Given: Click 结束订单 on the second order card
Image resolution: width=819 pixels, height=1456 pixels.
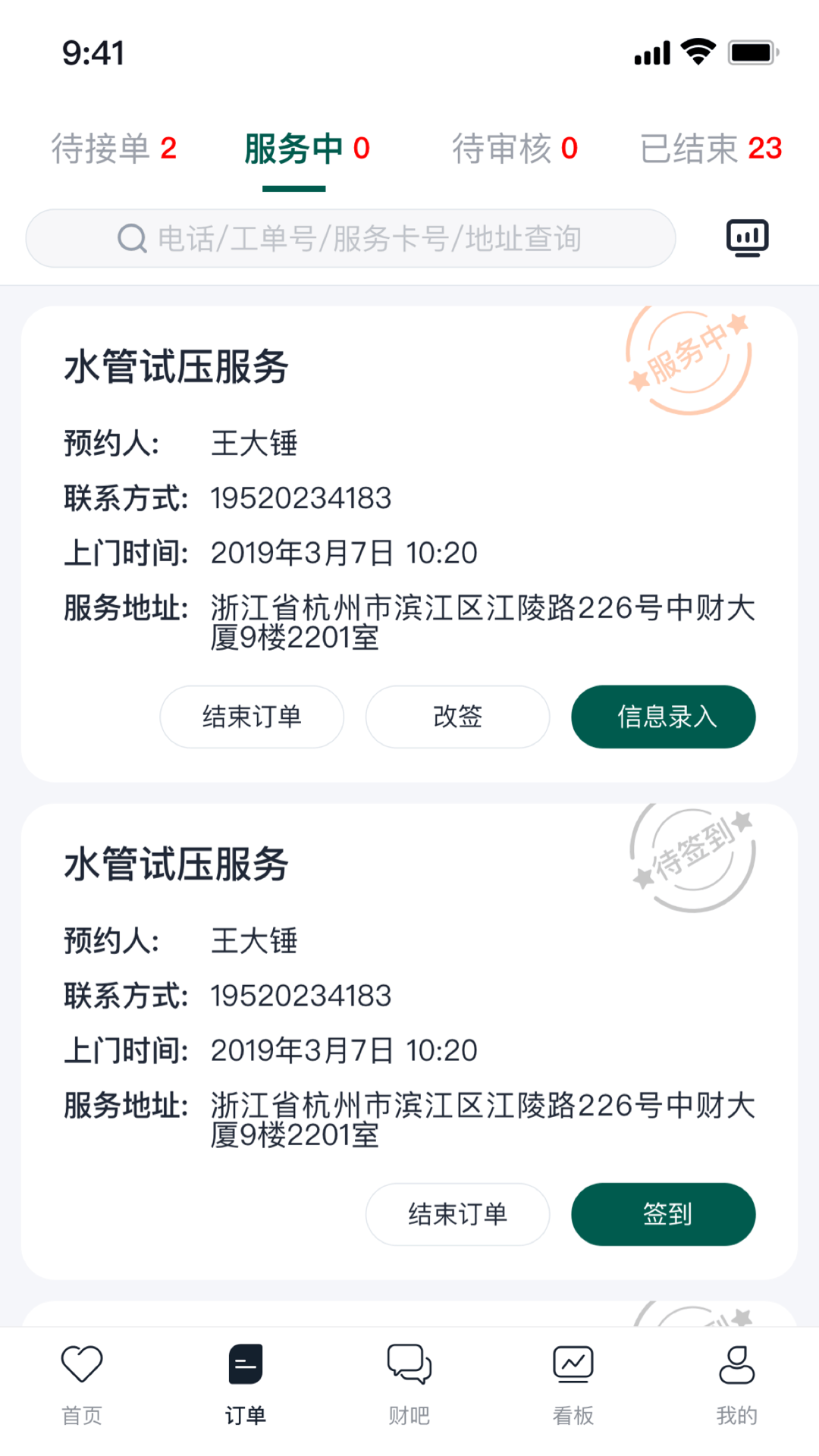Looking at the screenshot, I should [457, 1214].
